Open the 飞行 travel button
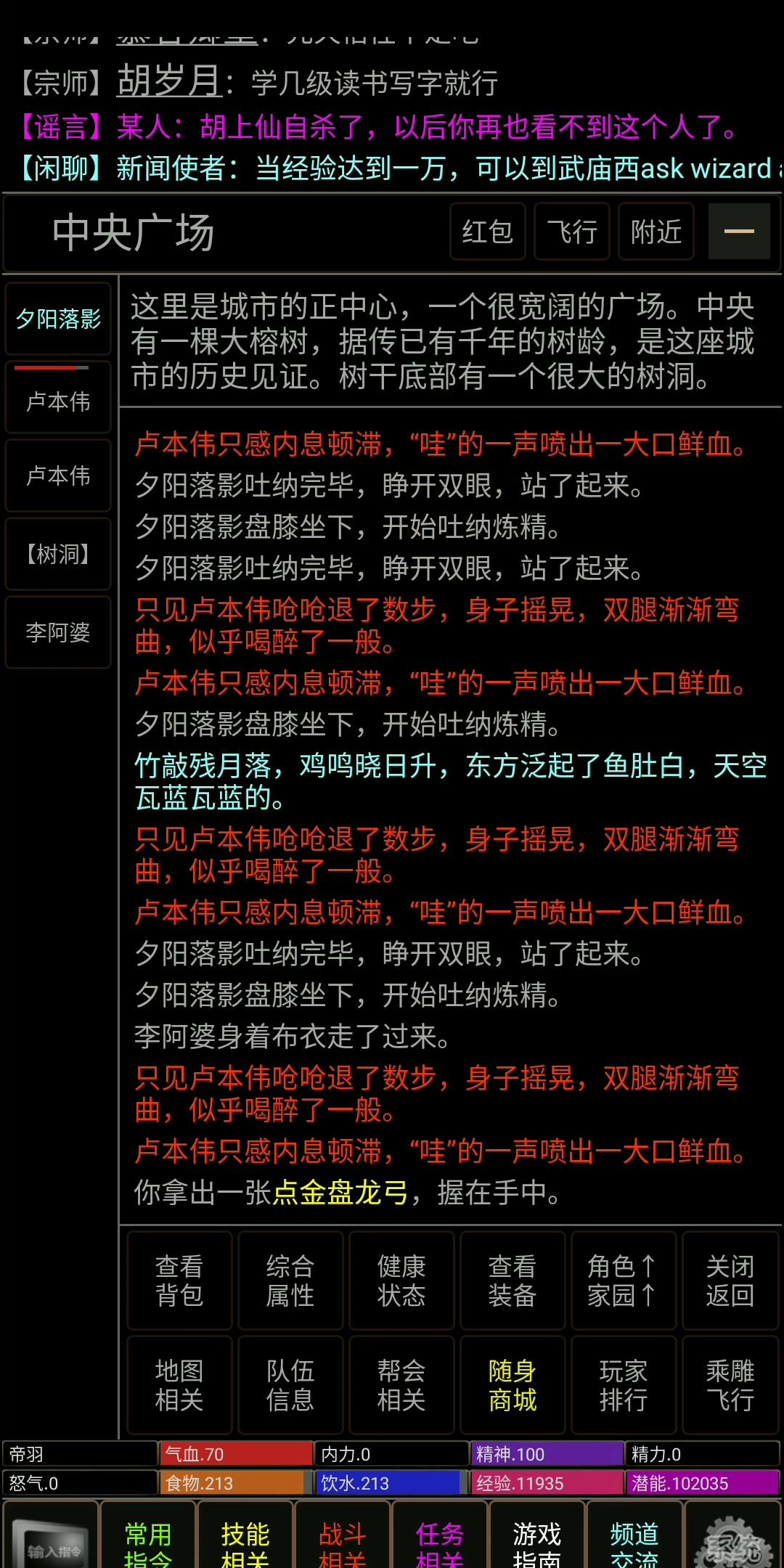 pos(572,232)
